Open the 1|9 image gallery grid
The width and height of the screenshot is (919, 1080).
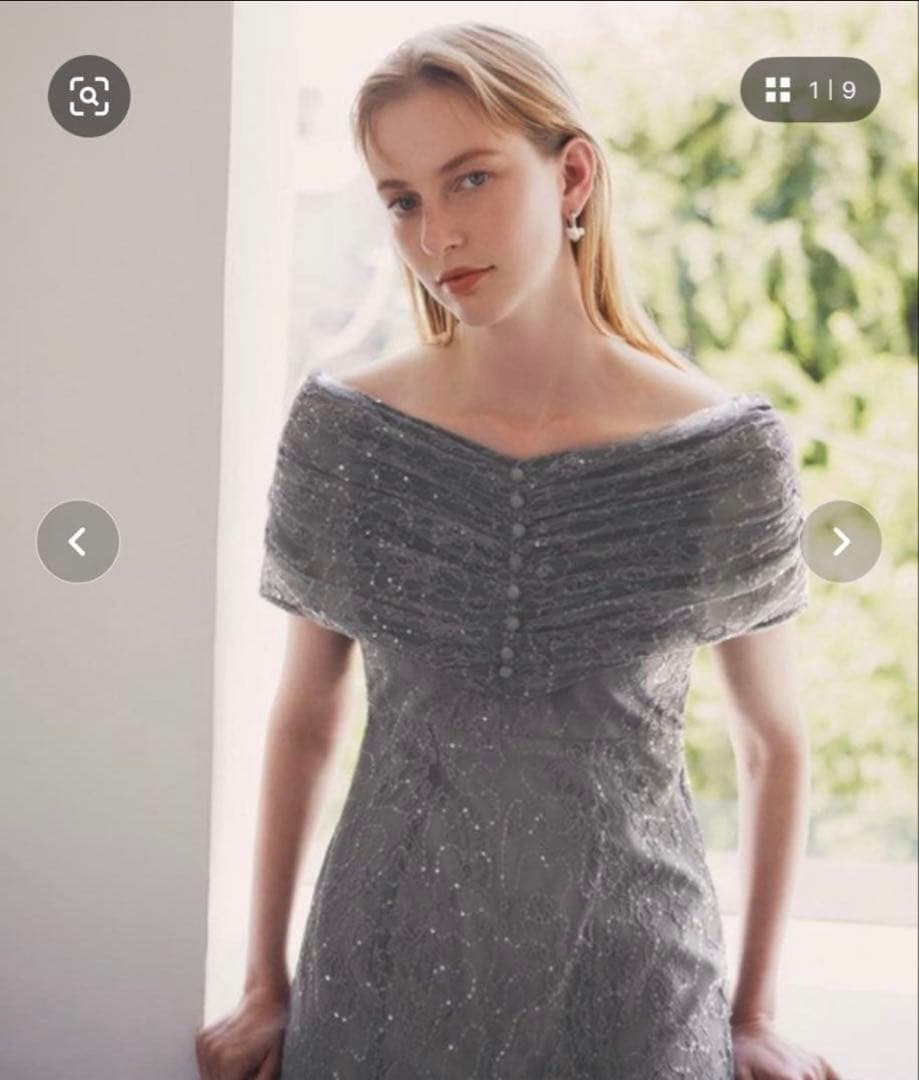click(x=810, y=90)
